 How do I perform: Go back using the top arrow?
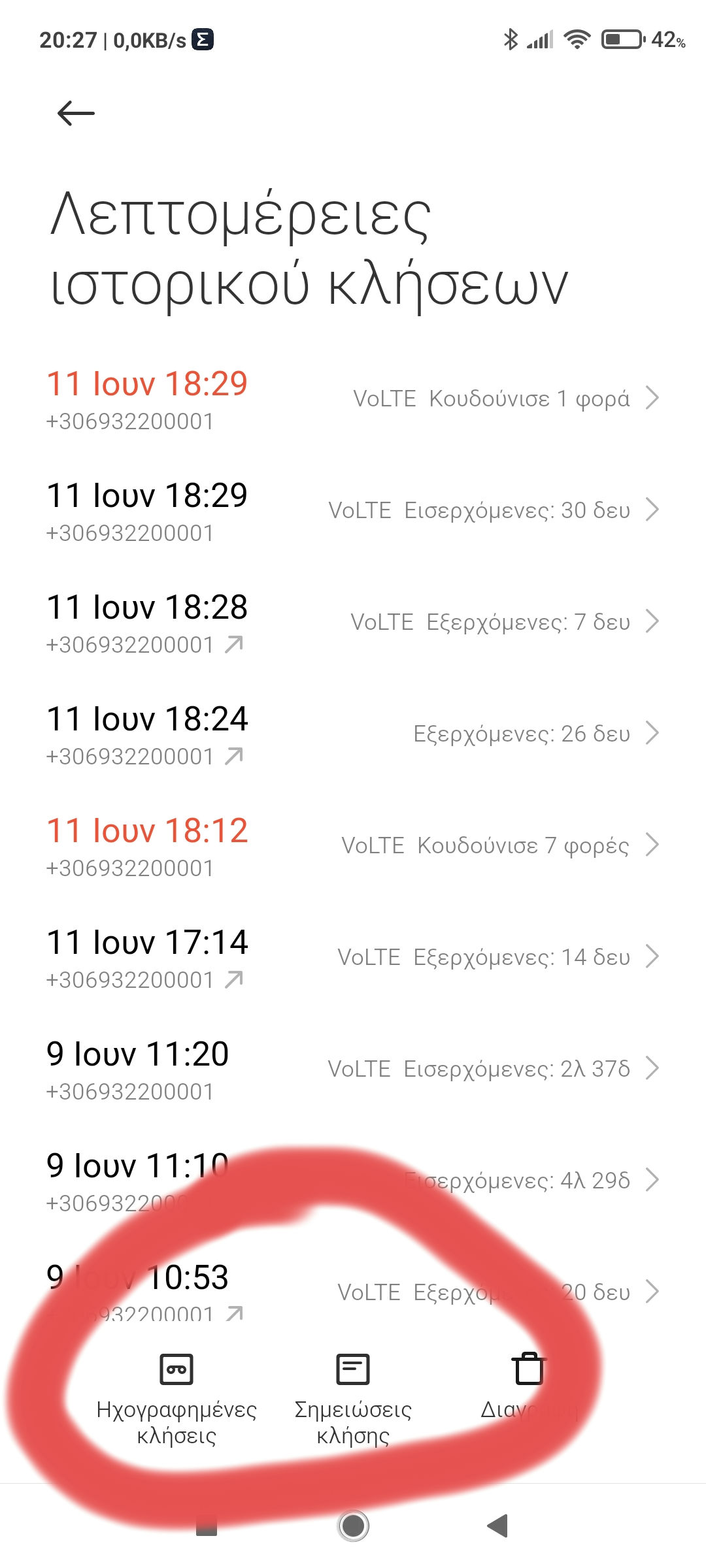tap(76, 113)
